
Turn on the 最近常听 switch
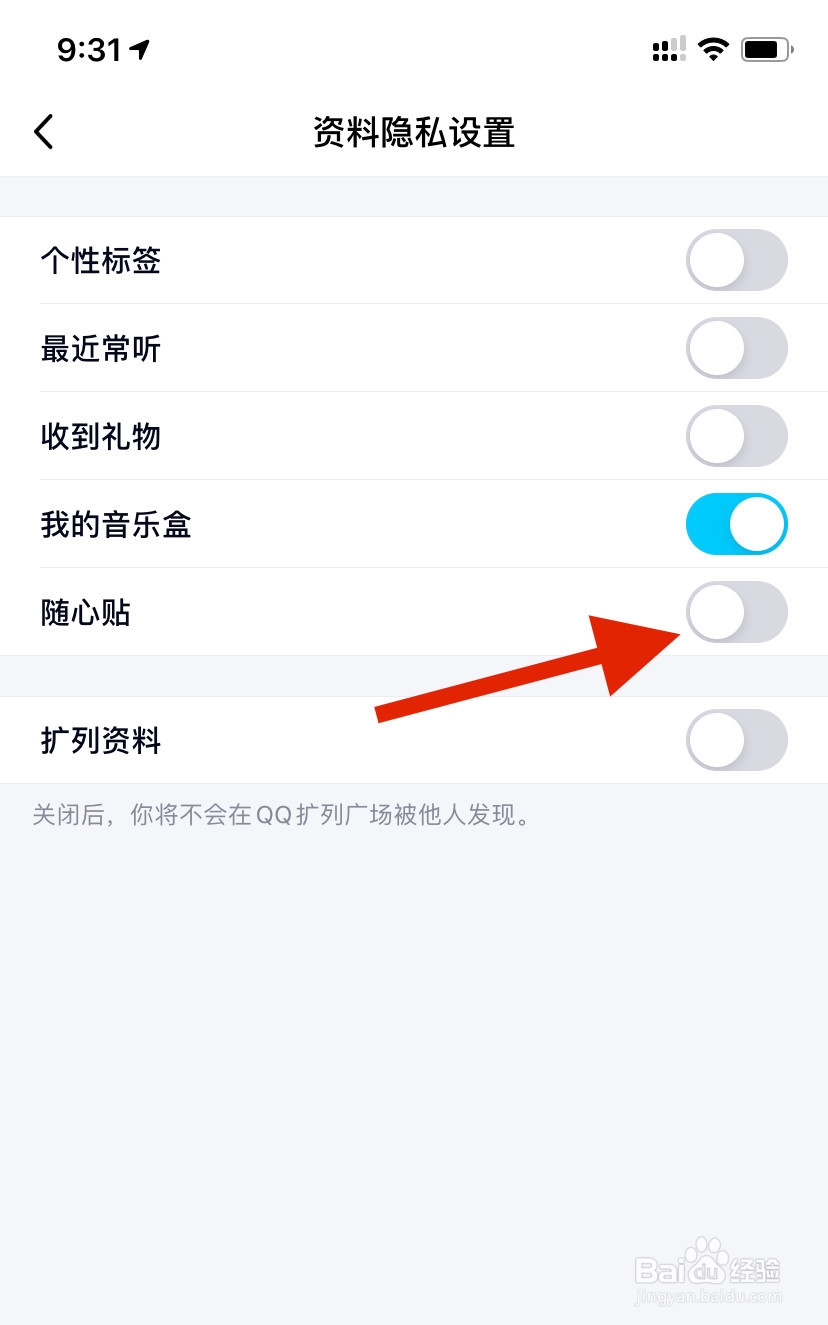coord(736,348)
